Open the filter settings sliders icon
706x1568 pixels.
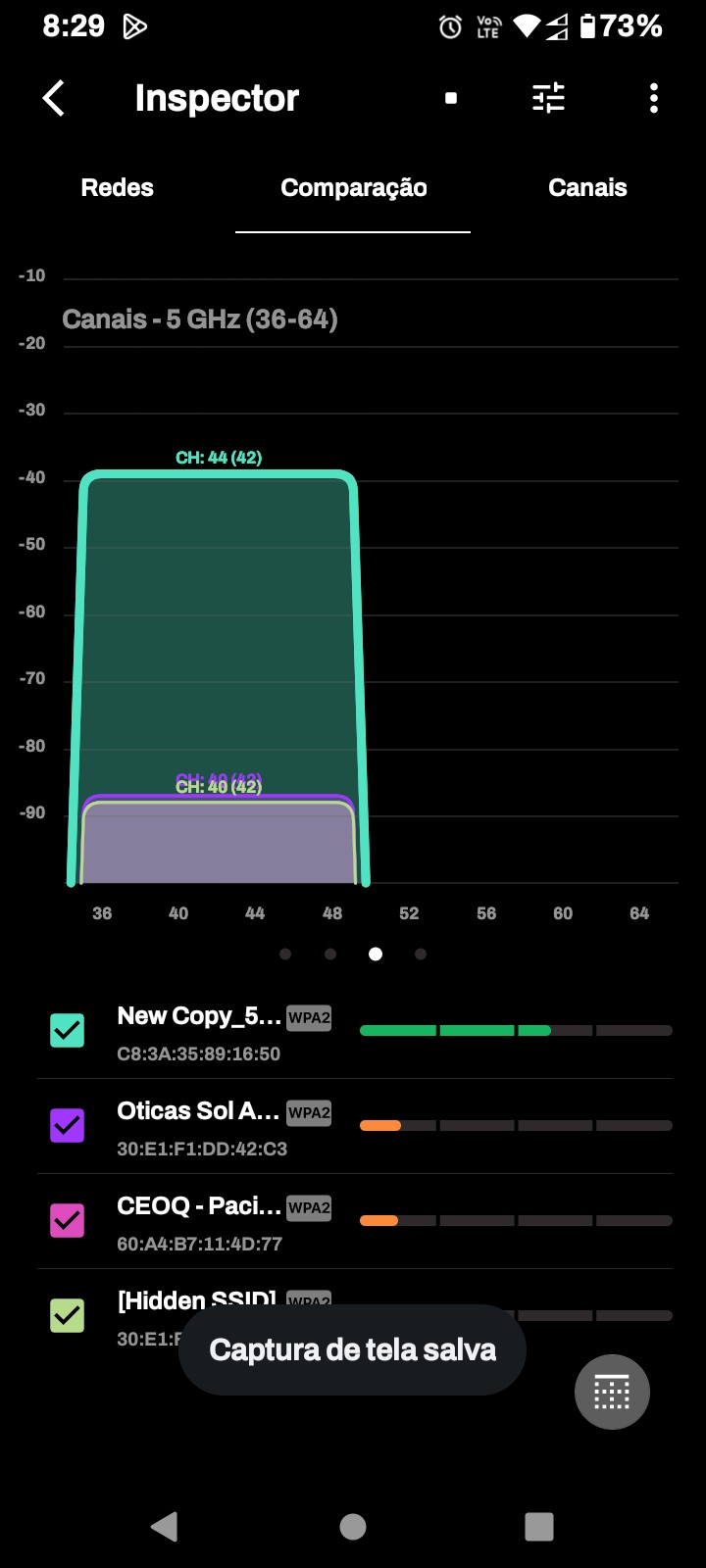click(x=548, y=98)
